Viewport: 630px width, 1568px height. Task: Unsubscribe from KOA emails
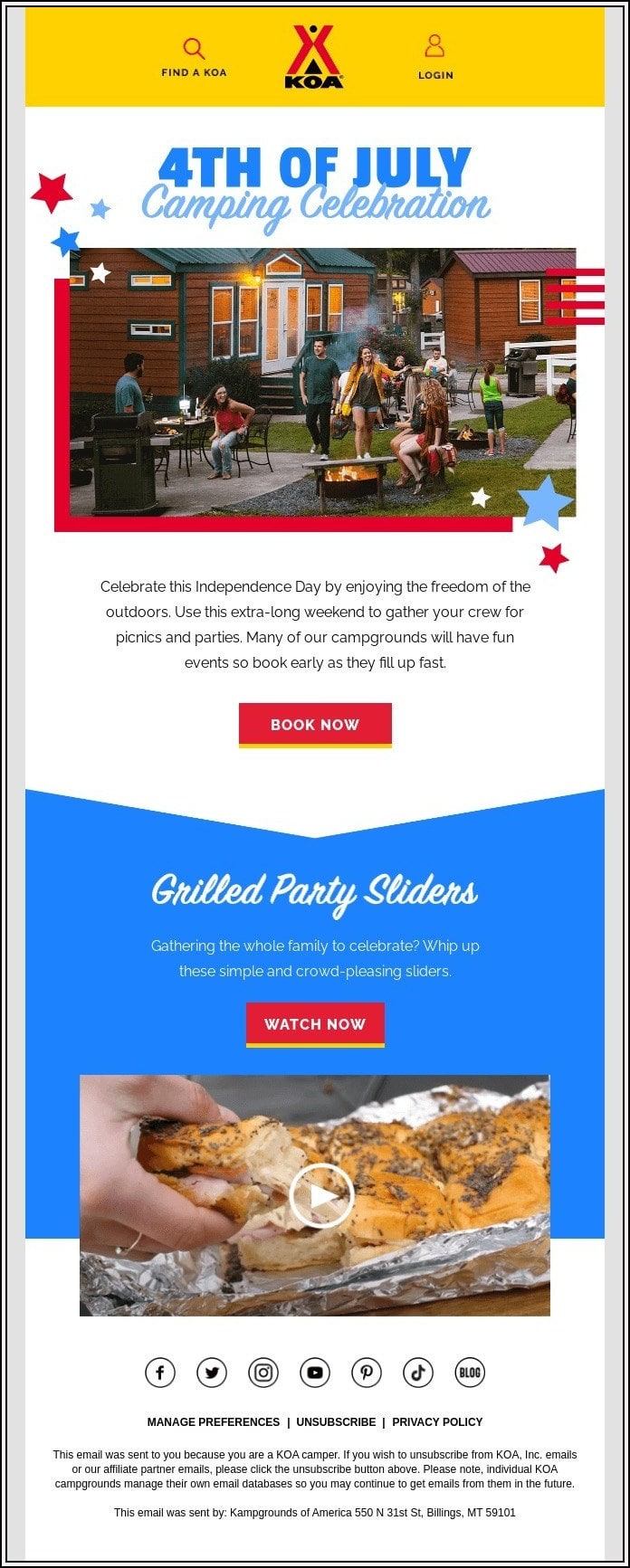tap(336, 1422)
